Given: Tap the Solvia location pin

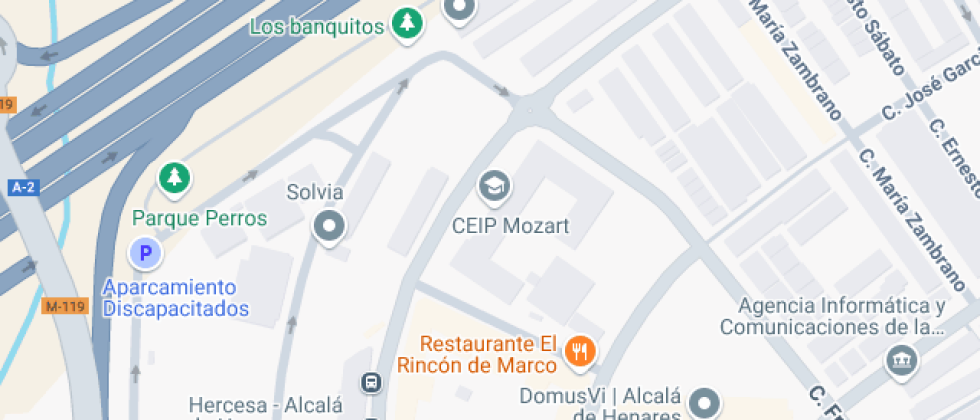Looking at the screenshot, I should (329, 225).
